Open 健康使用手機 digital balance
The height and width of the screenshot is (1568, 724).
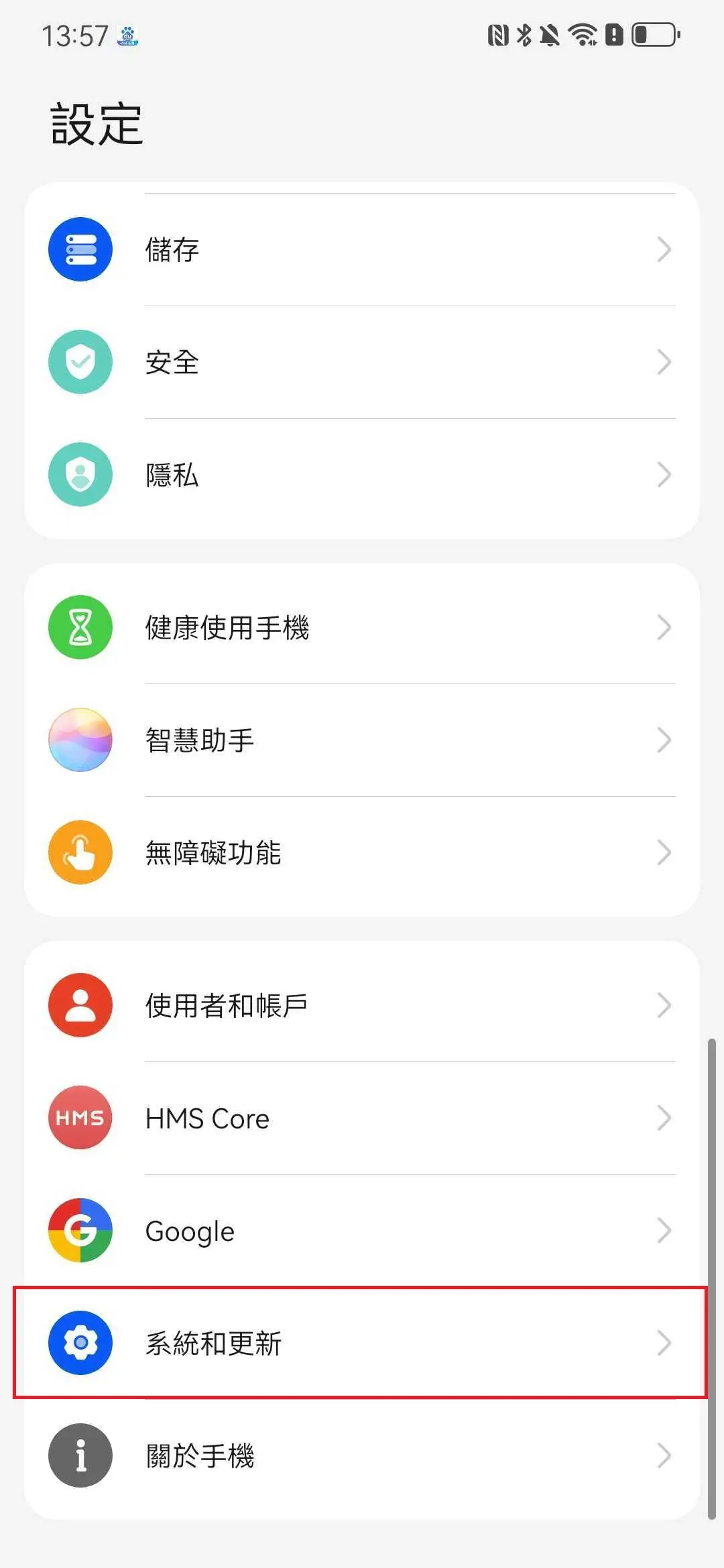(362, 628)
